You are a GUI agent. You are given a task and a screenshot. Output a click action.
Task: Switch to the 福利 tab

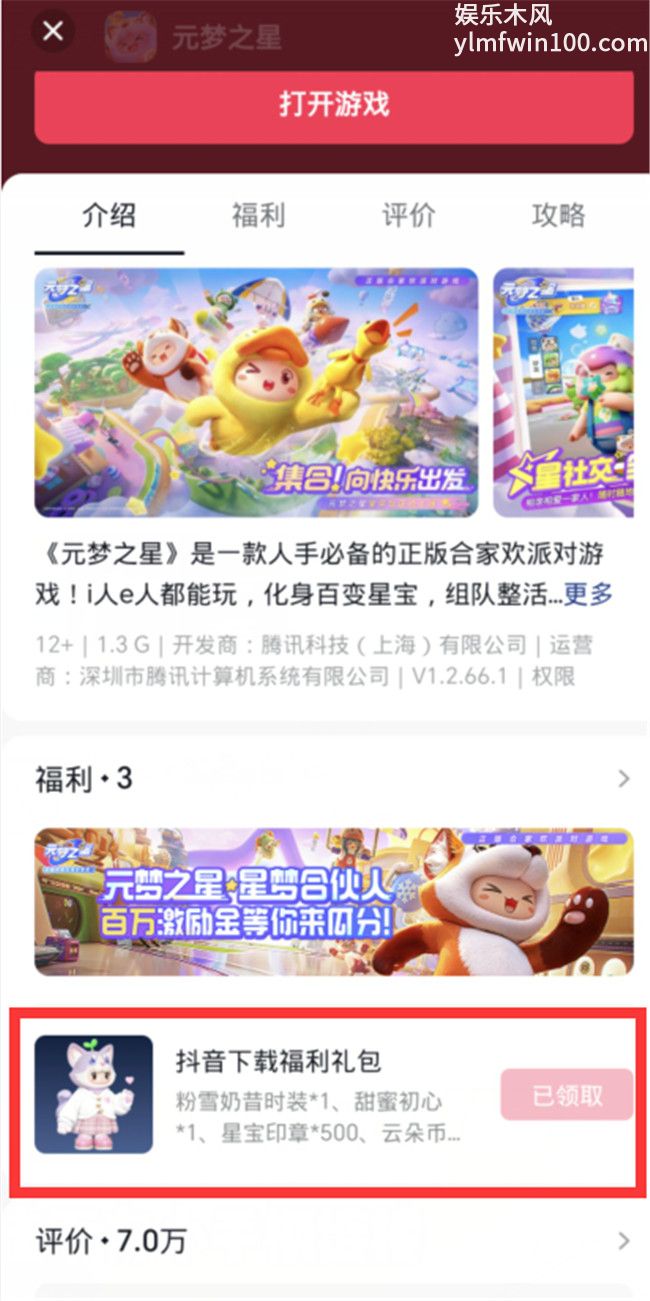tap(258, 216)
